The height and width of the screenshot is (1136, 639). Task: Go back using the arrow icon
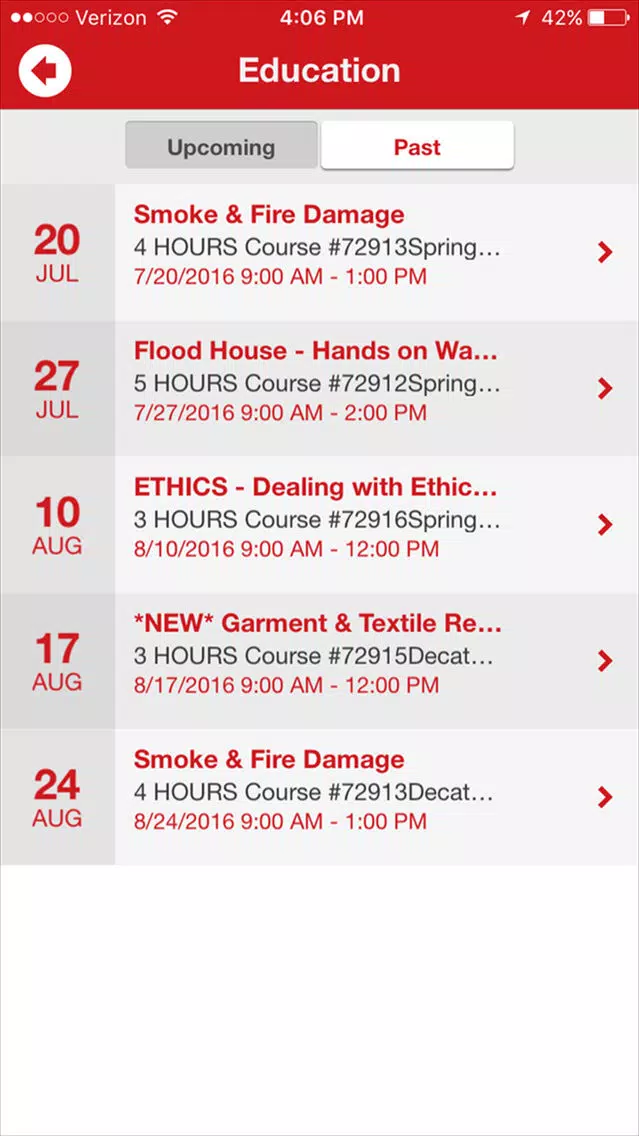click(45, 71)
